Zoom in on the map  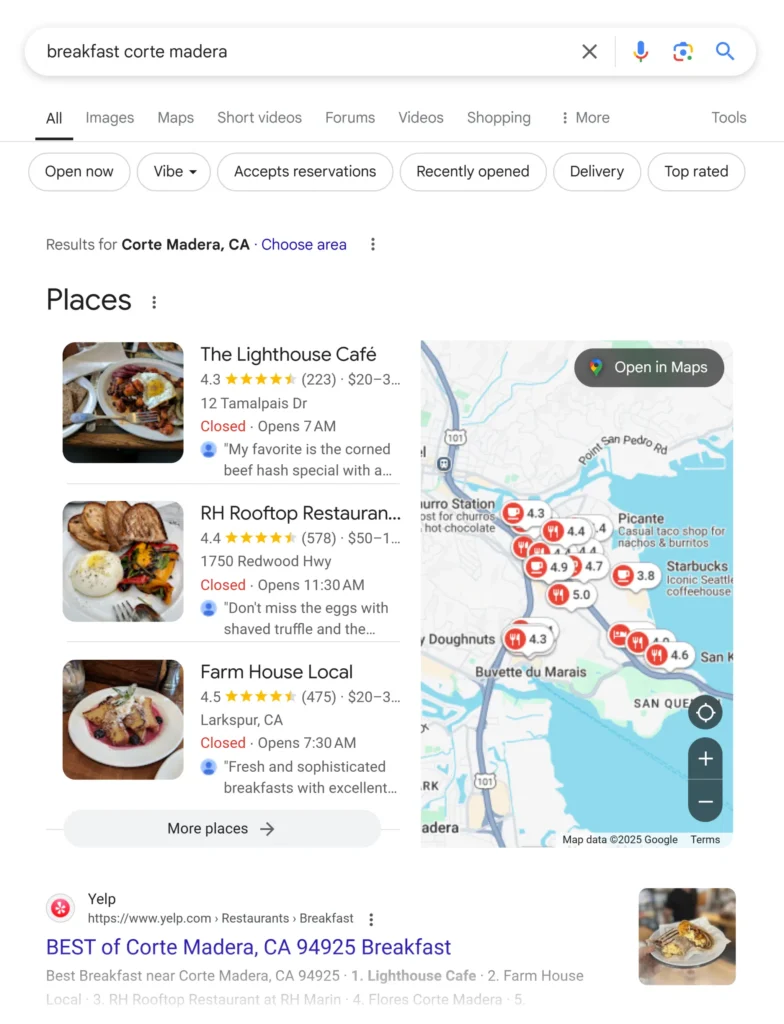click(x=705, y=759)
